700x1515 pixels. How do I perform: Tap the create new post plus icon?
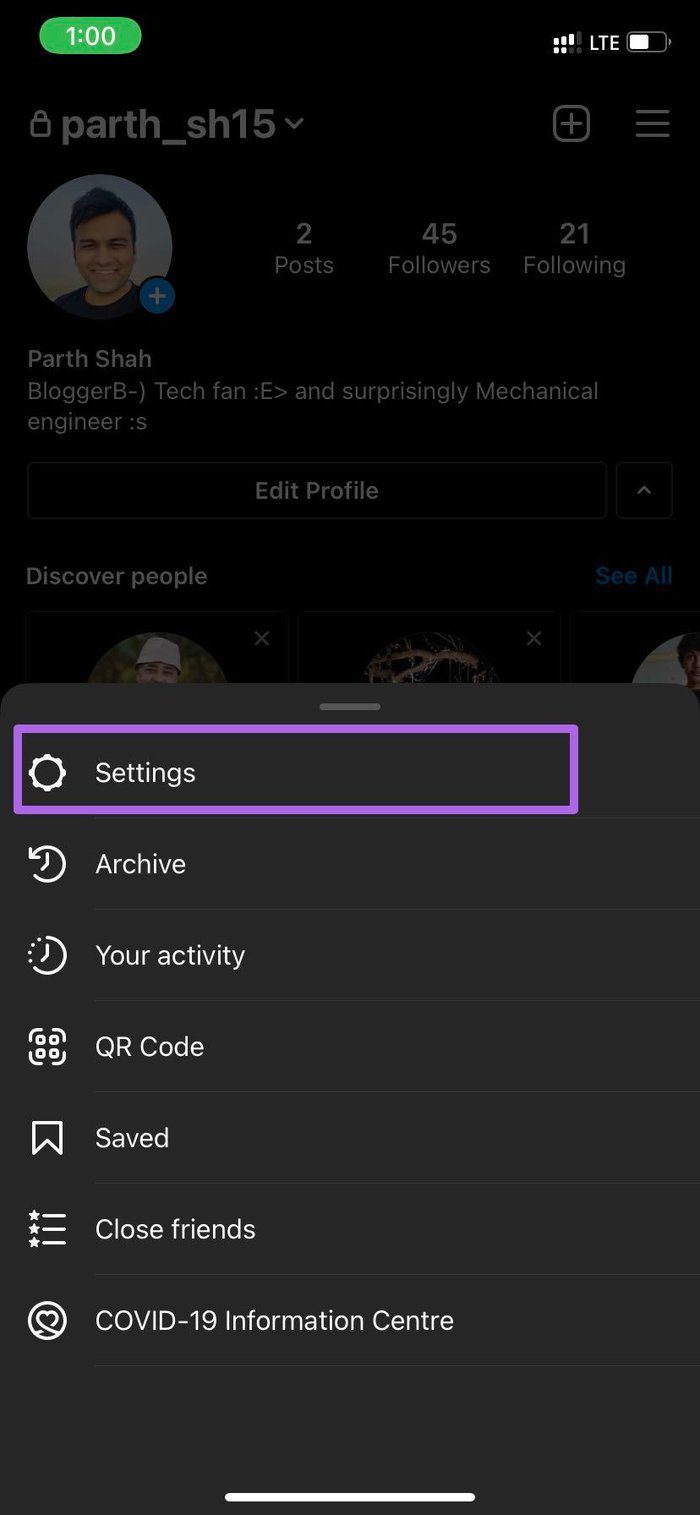click(x=571, y=124)
